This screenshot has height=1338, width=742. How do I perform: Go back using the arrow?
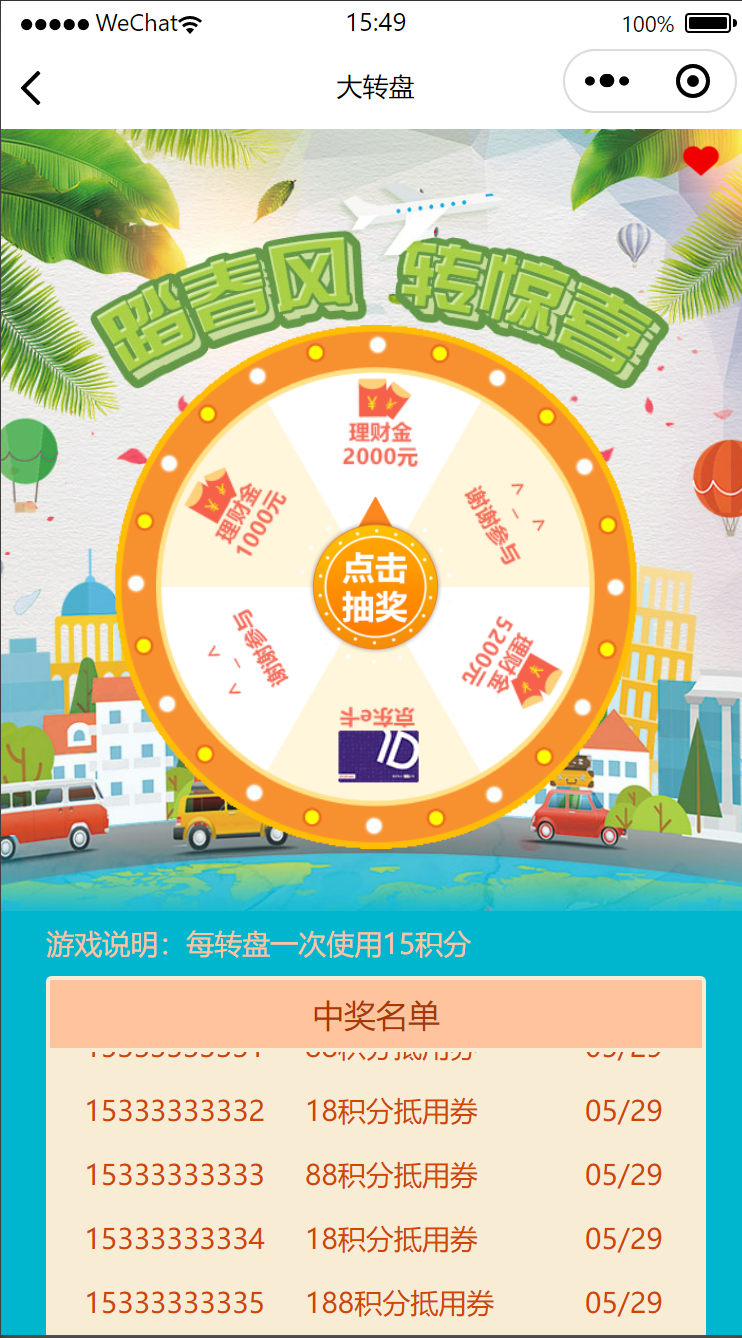pos(31,88)
